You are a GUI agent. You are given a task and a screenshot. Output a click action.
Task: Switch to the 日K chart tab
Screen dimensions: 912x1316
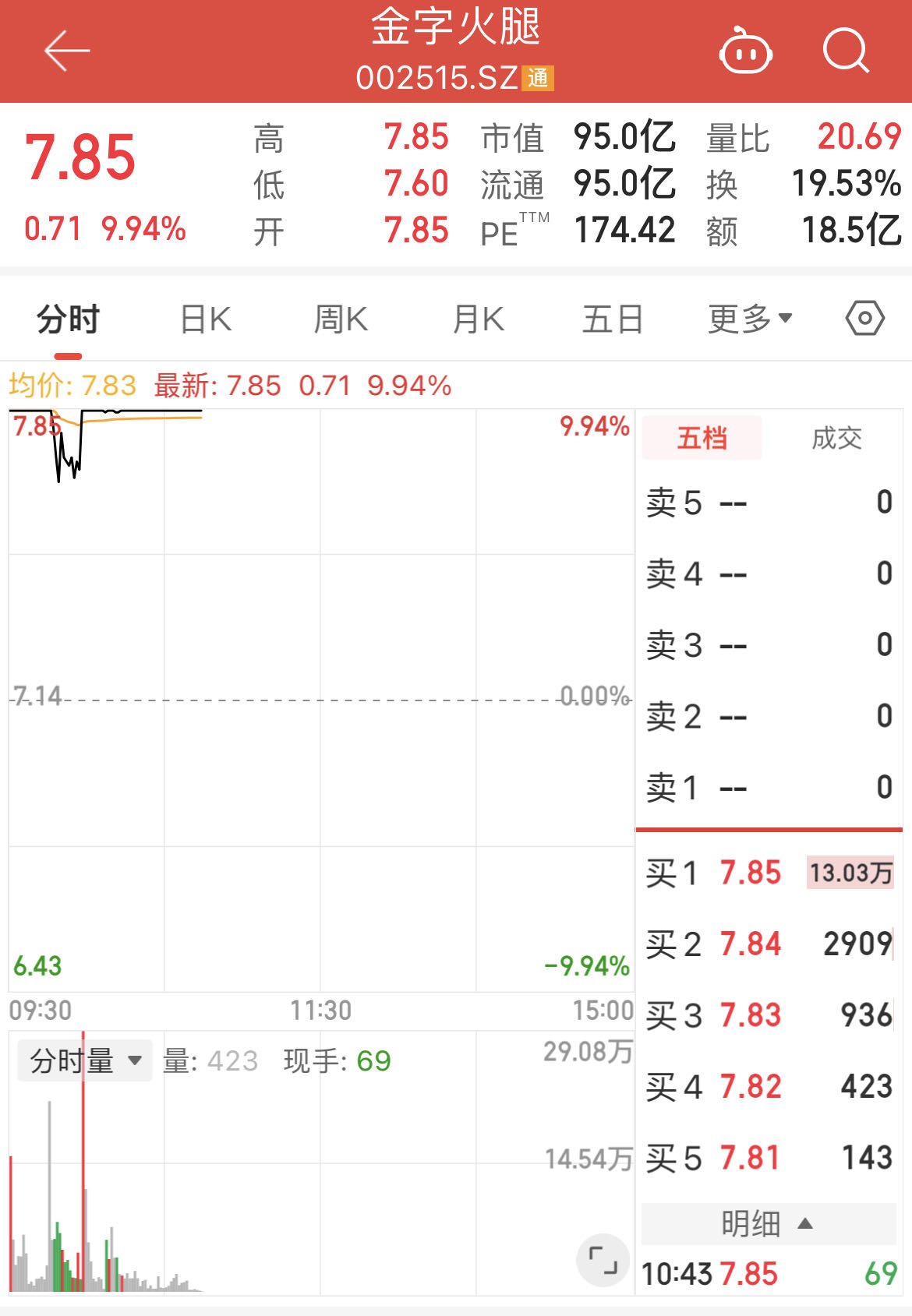click(x=206, y=319)
